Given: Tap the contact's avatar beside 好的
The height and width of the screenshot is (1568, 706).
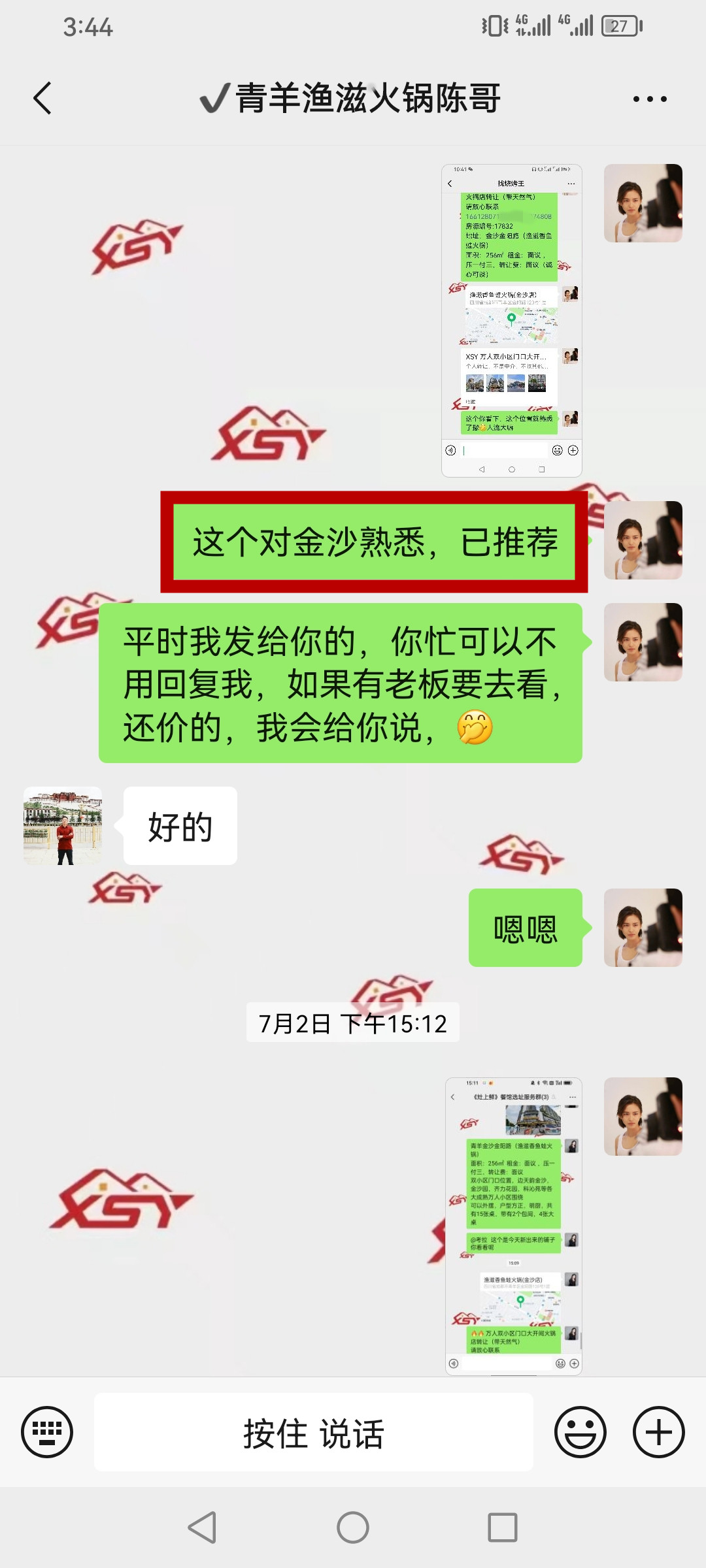Looking at the screenshot, I should pos(63,826).
